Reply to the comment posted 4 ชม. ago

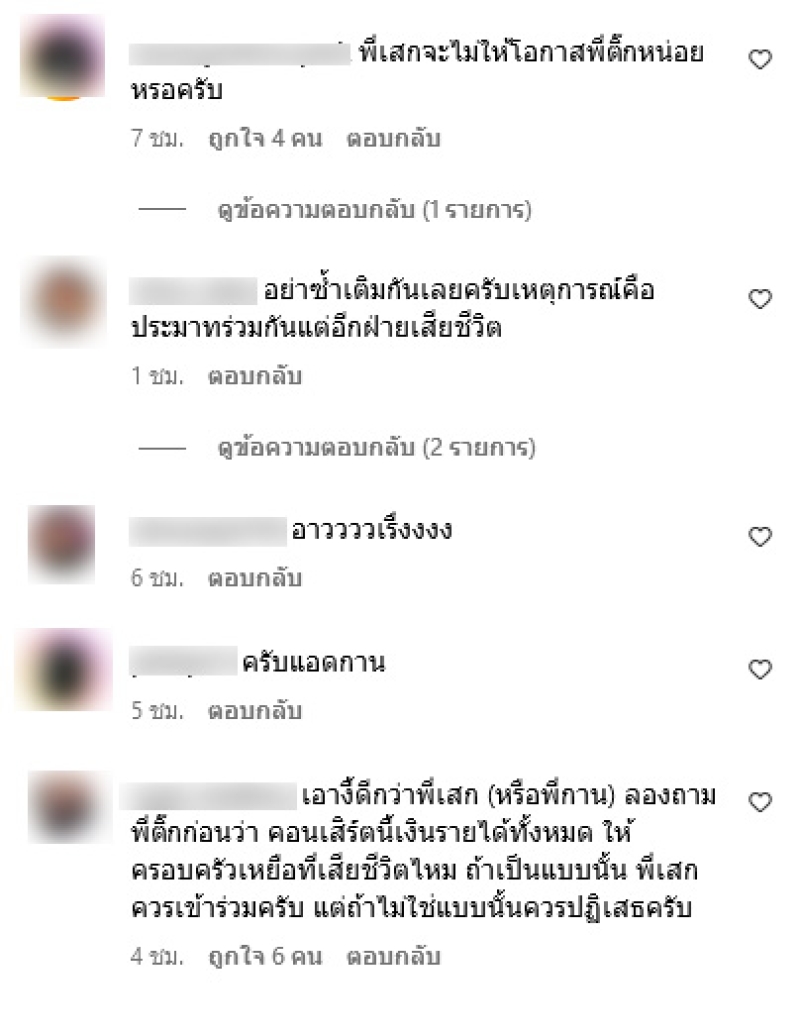[393, 956]
